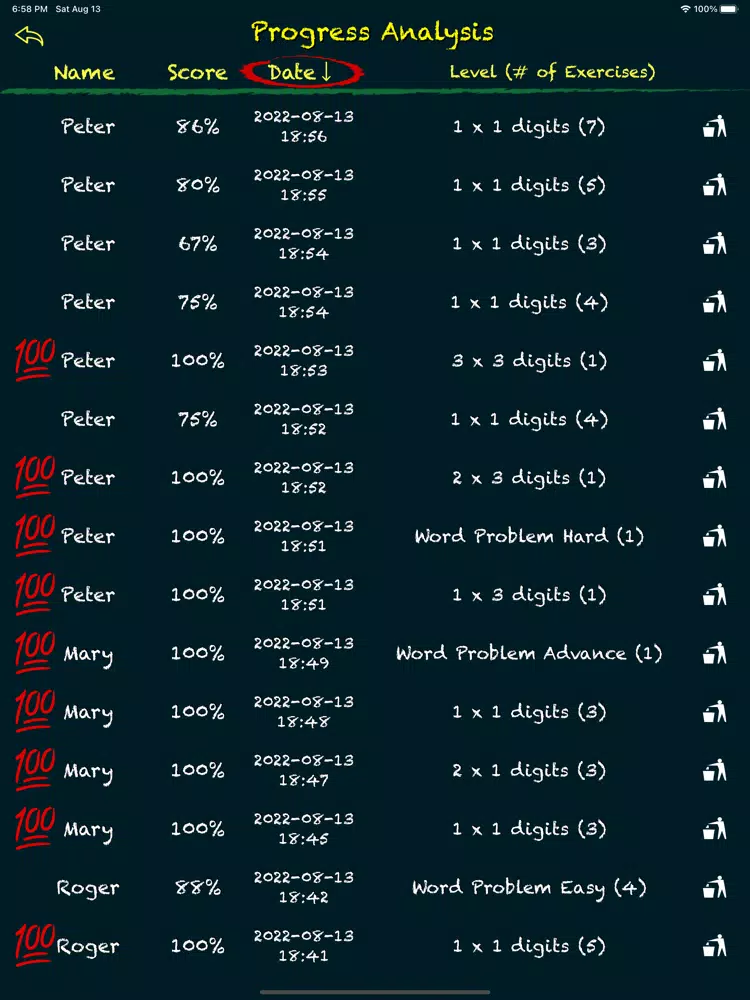Viewport: 750px width, 1000px height.
Task: Trash Mary's 2 x 1 digits record
Action: [714, 770]
